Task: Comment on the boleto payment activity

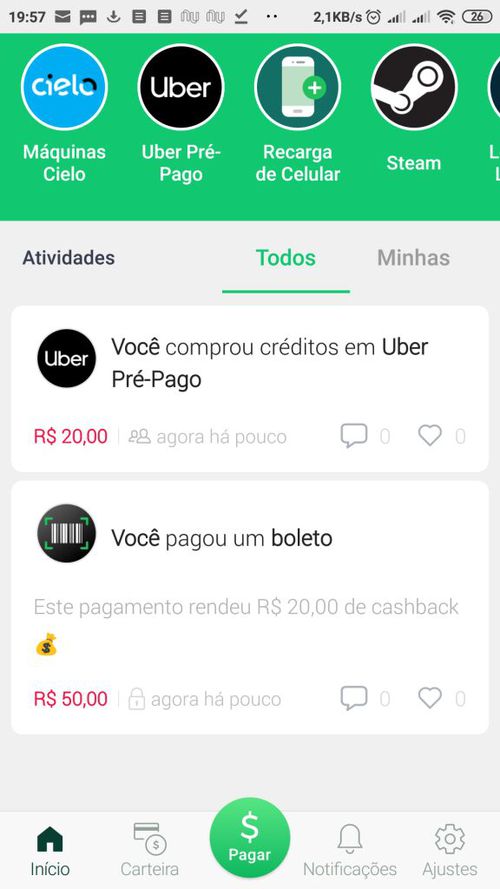Action: coord(354,698)
